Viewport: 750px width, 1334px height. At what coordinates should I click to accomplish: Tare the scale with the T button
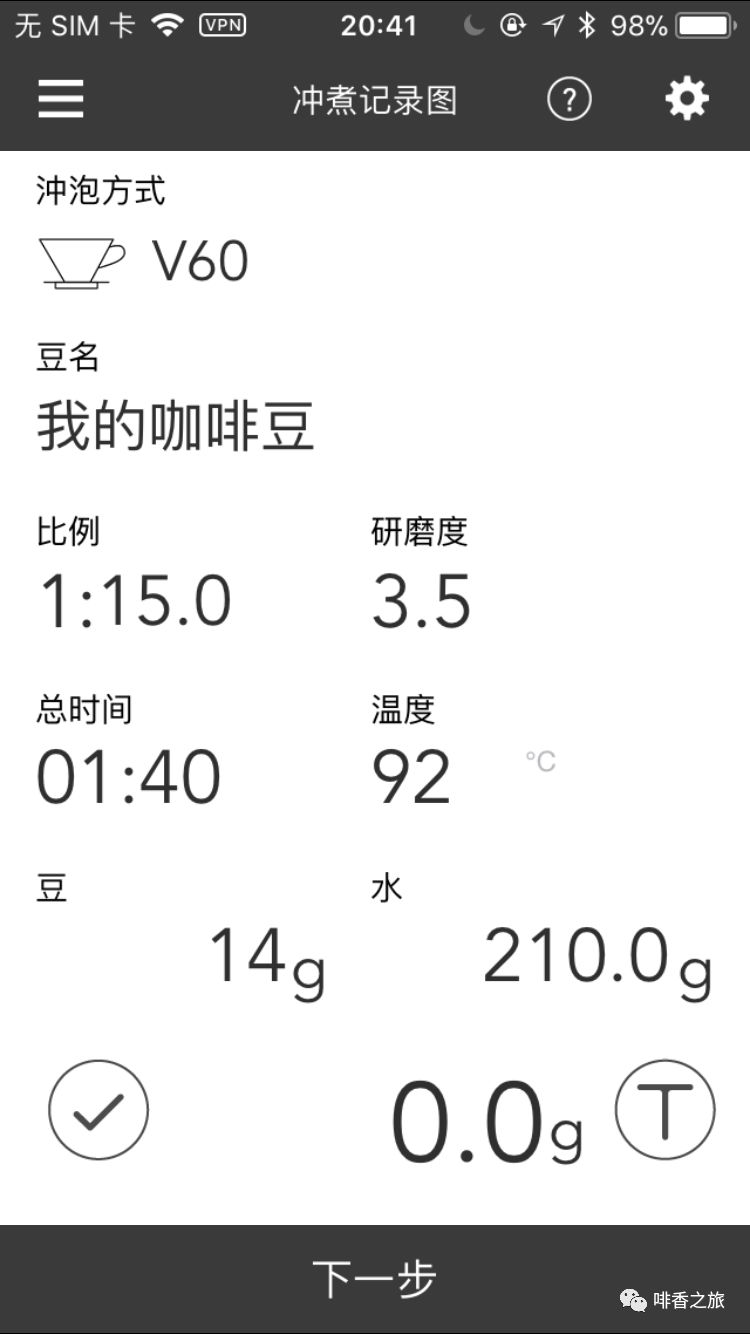click(x=665, y=1110)
